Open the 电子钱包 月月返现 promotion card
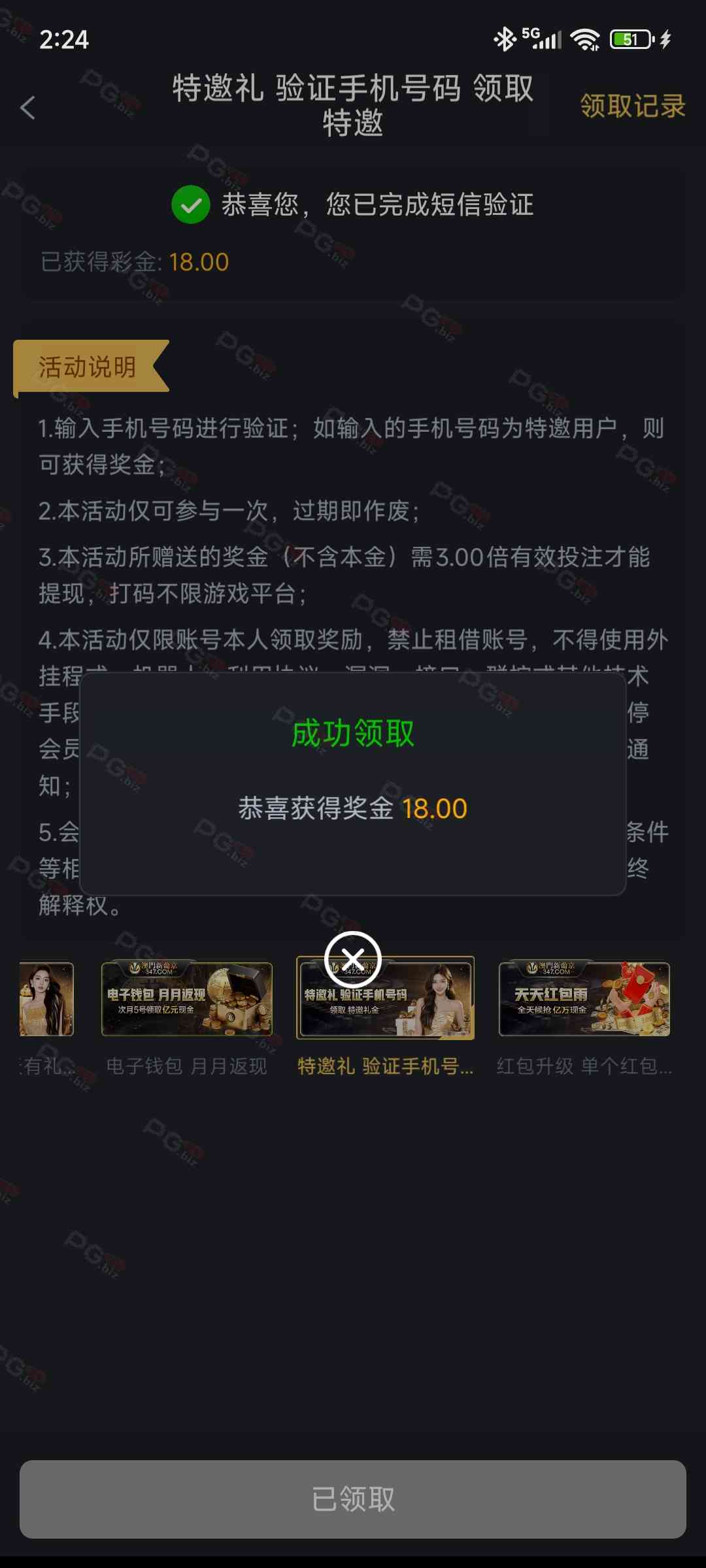706x1568 pixels. tap(187, 998)
